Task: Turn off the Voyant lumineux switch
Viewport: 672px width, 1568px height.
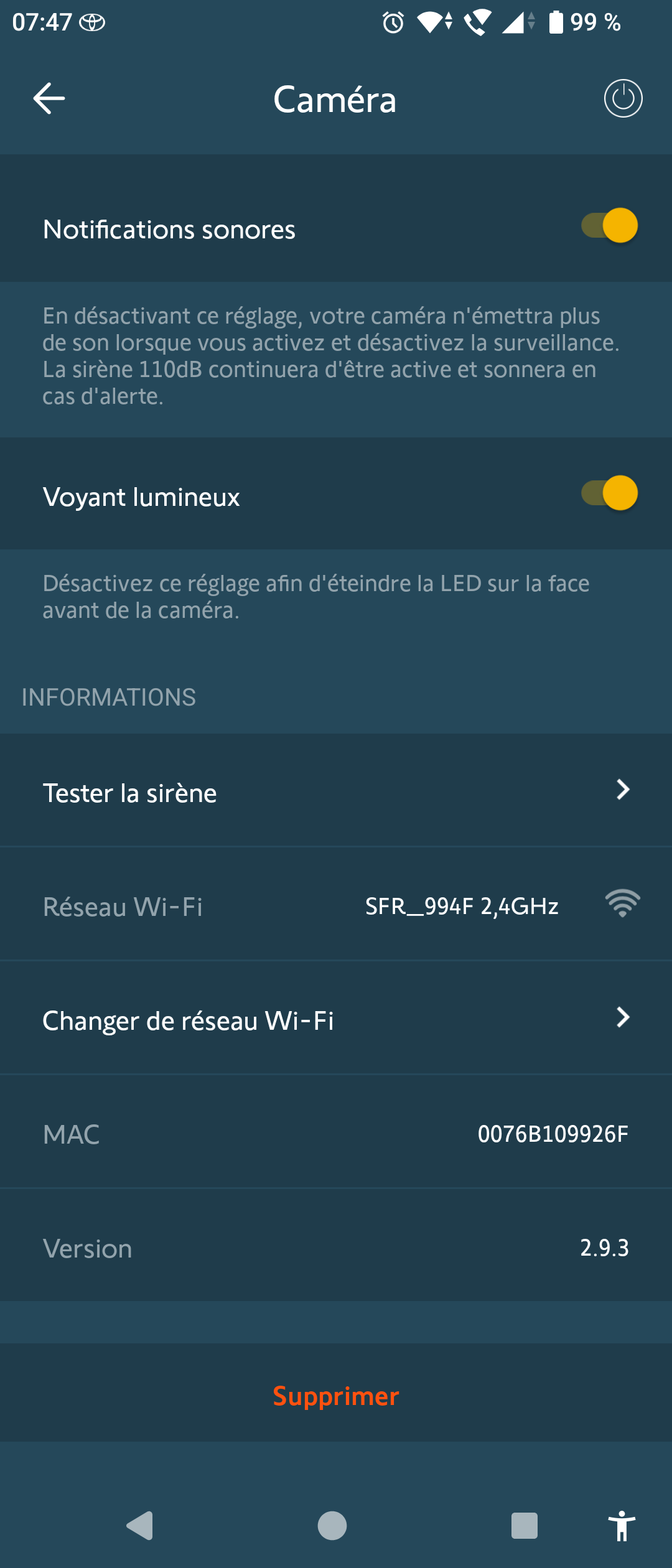Action: coord(610,493)
